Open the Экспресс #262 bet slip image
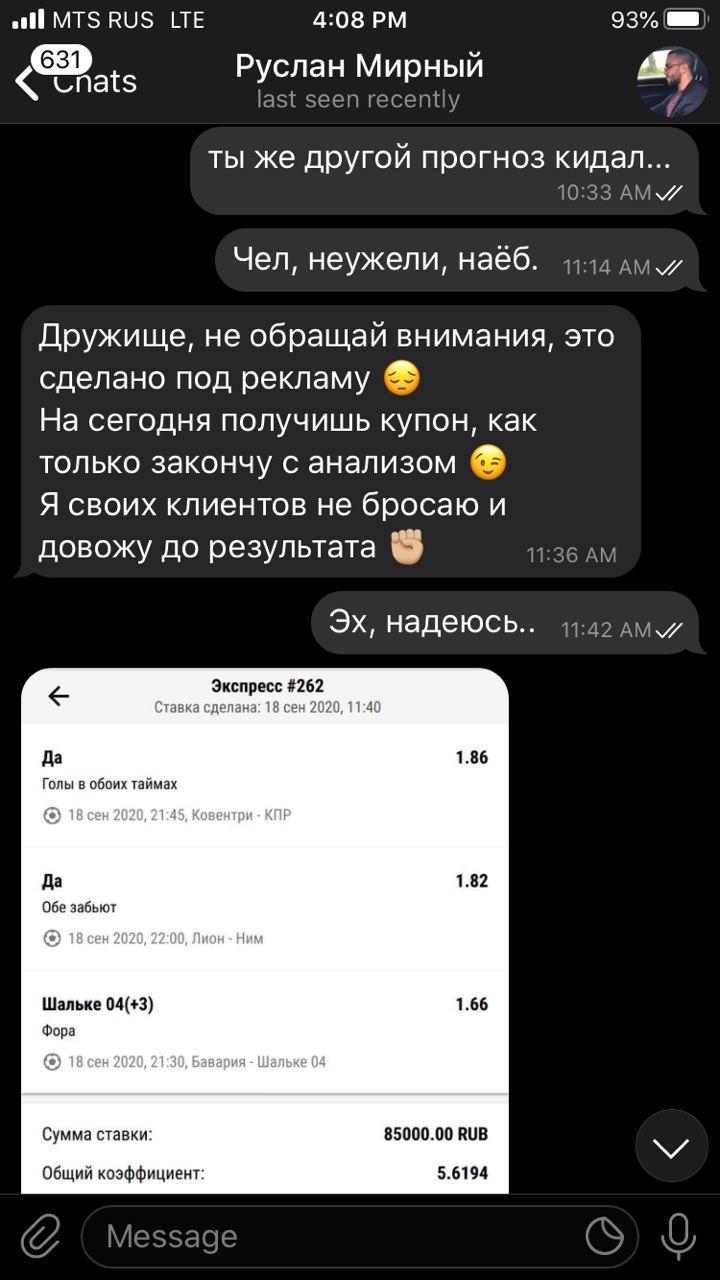 pos(265,931)
